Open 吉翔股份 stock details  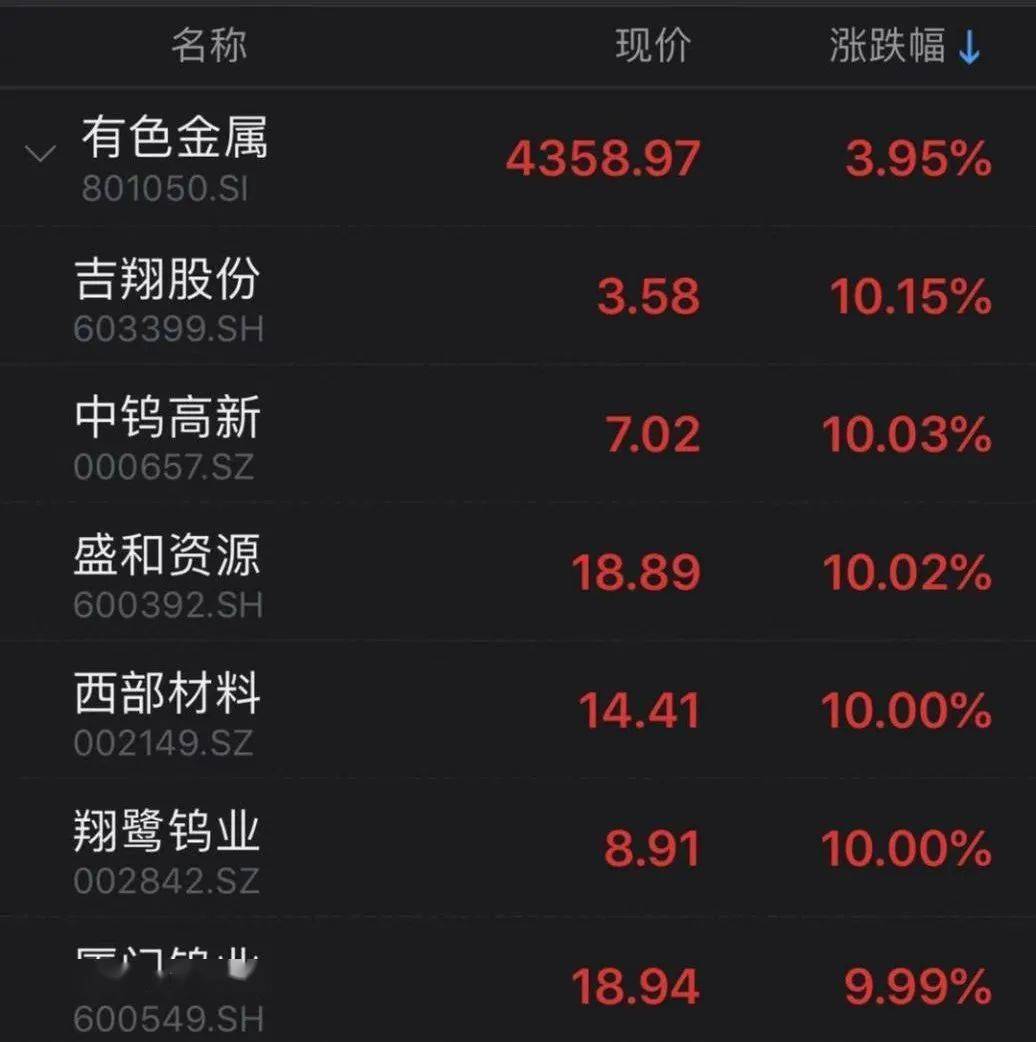pos(168,296)
